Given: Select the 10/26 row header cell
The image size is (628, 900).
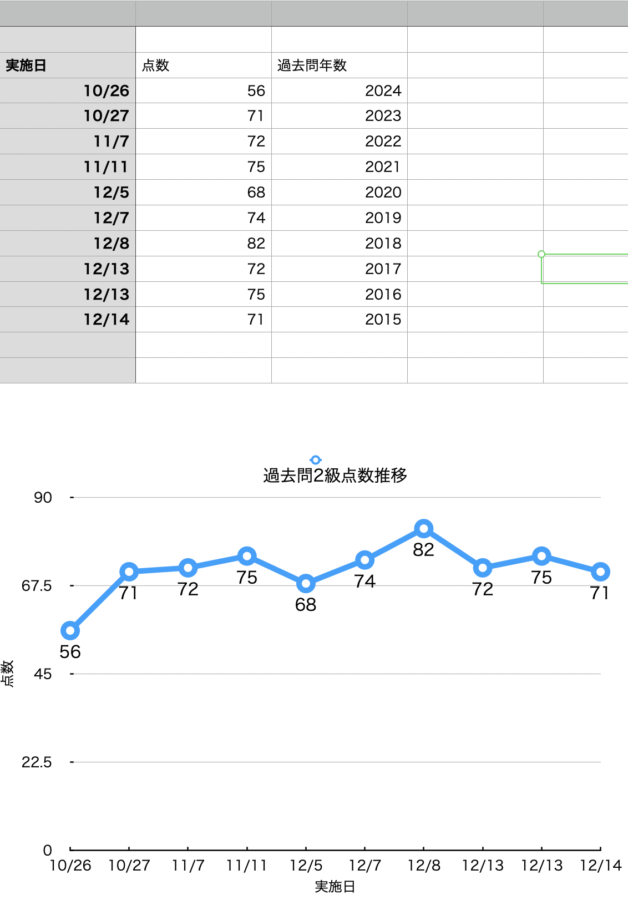Looking at the screenshot, I should click(x=67, y=91).
